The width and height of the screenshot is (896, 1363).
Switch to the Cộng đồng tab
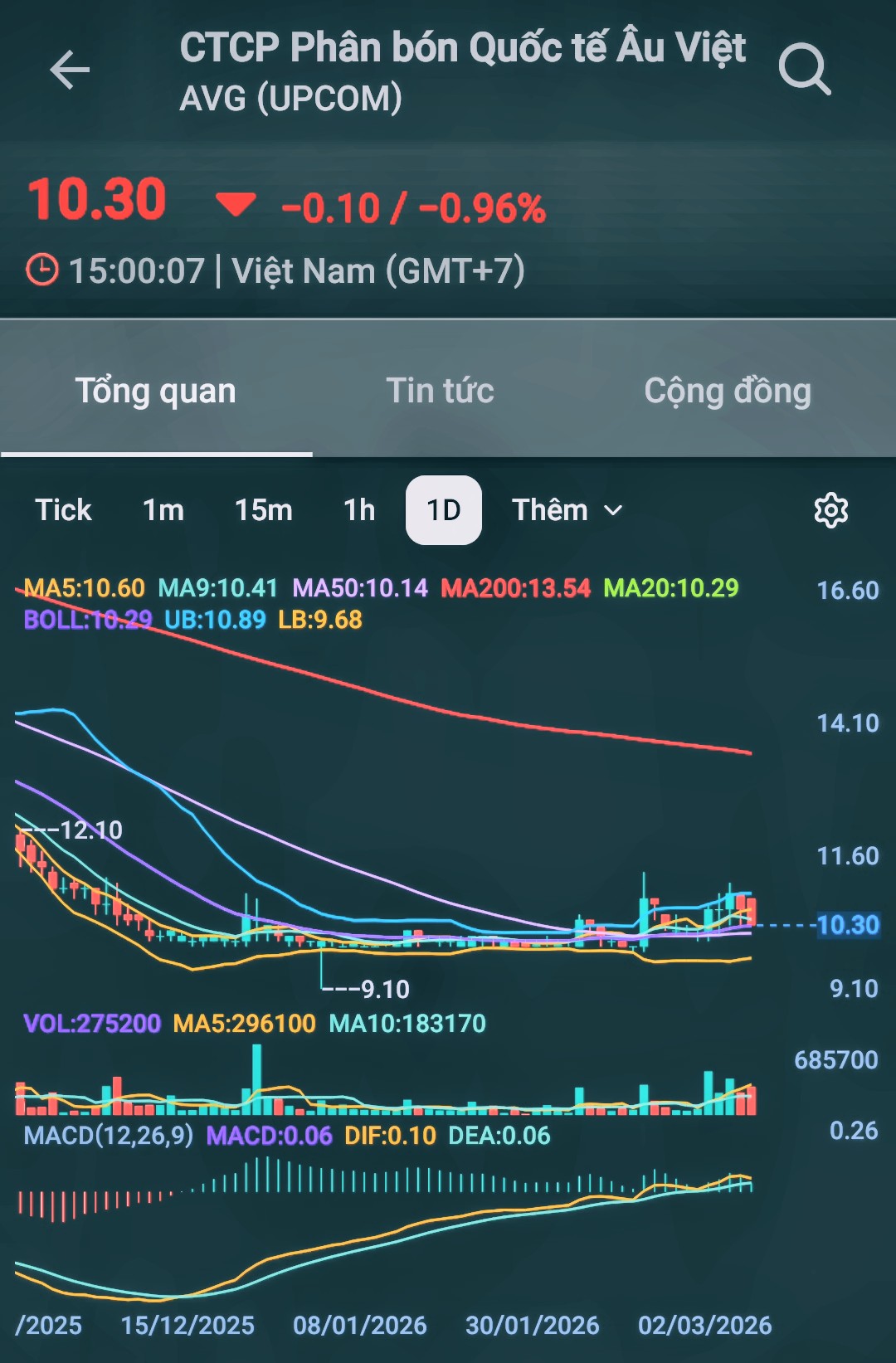(x=728, y=391)
